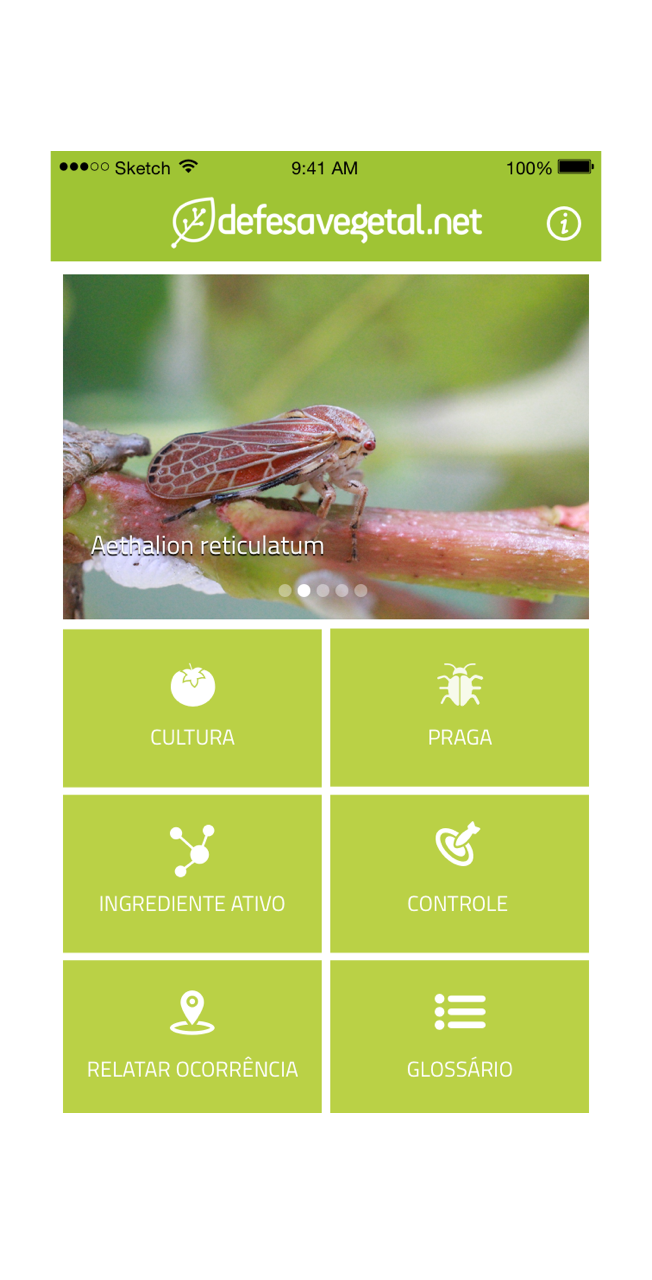
Task: Open the Aethalion reticulatum banner
Action: click(x=326, y=447)
